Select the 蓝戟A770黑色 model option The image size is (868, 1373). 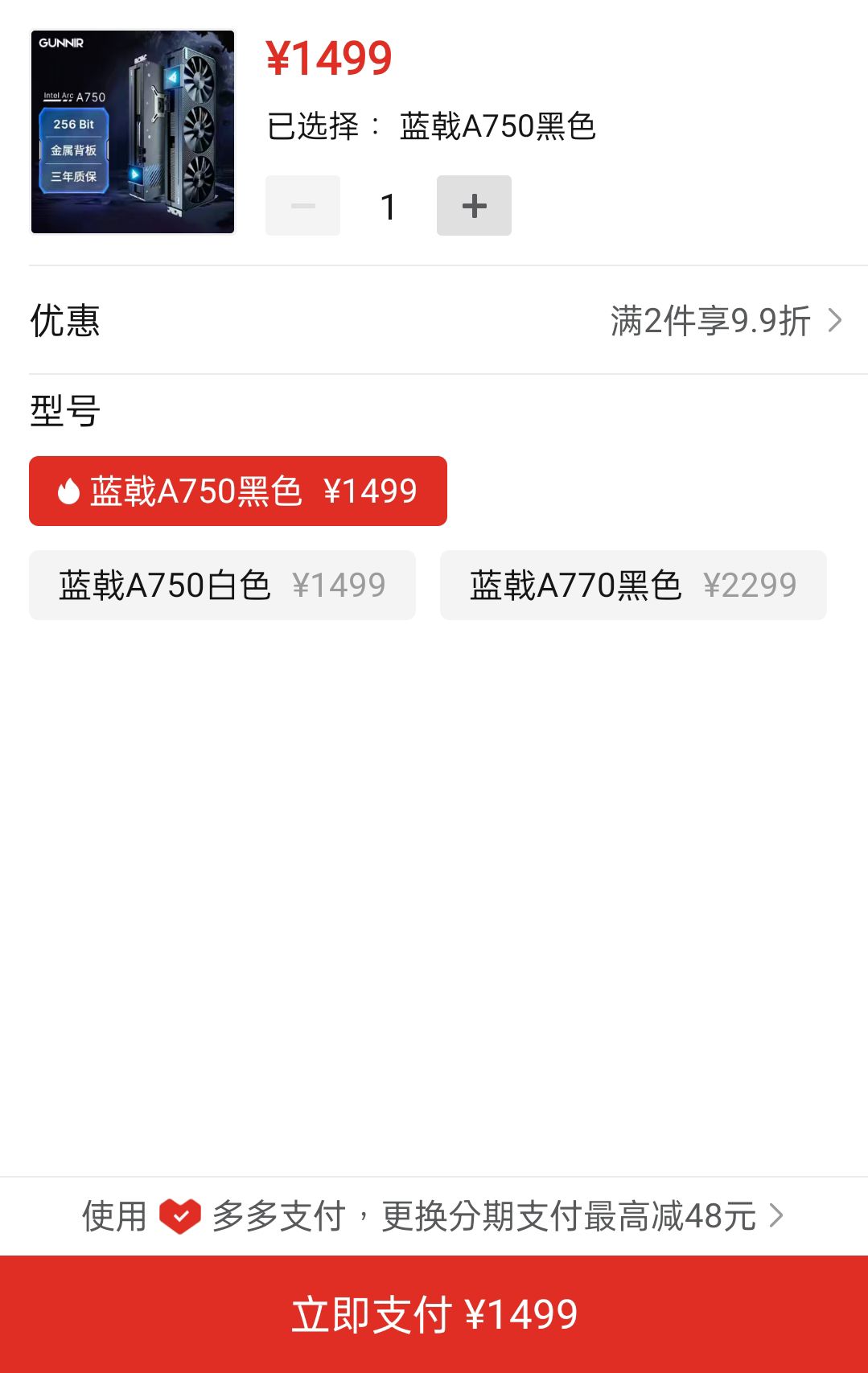(633, 585)
